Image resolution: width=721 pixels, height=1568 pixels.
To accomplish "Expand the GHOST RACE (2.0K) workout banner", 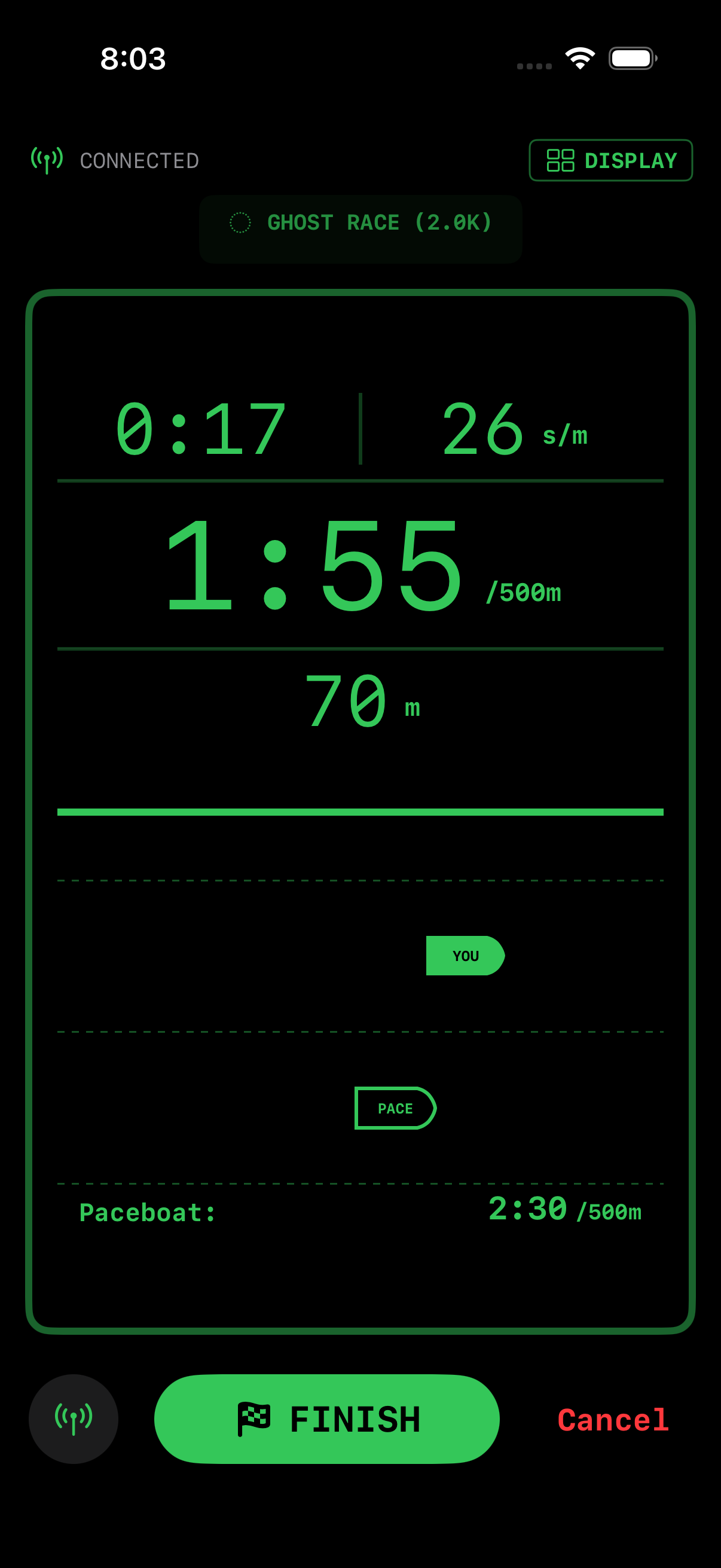I will point(361,228).
